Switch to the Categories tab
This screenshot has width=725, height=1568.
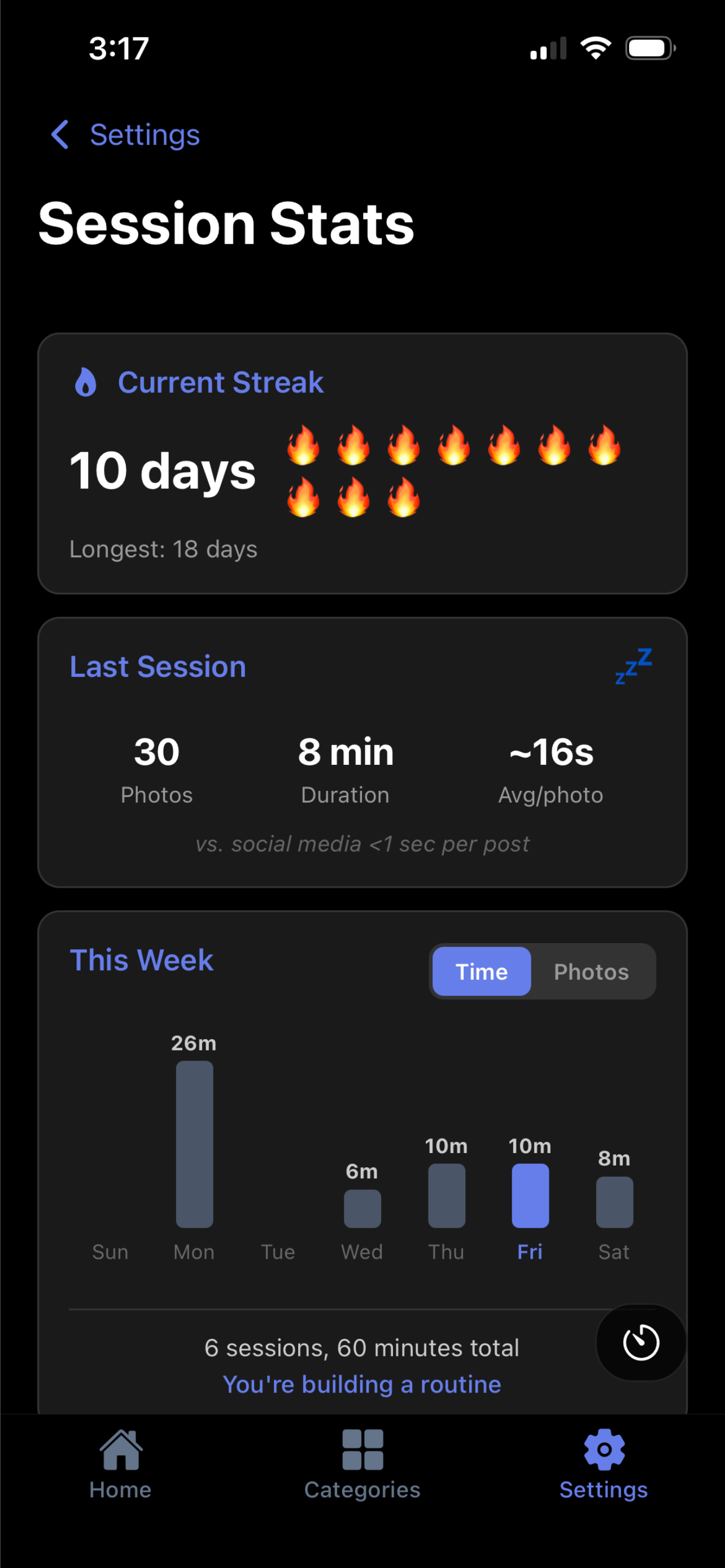click(362, 1465)
